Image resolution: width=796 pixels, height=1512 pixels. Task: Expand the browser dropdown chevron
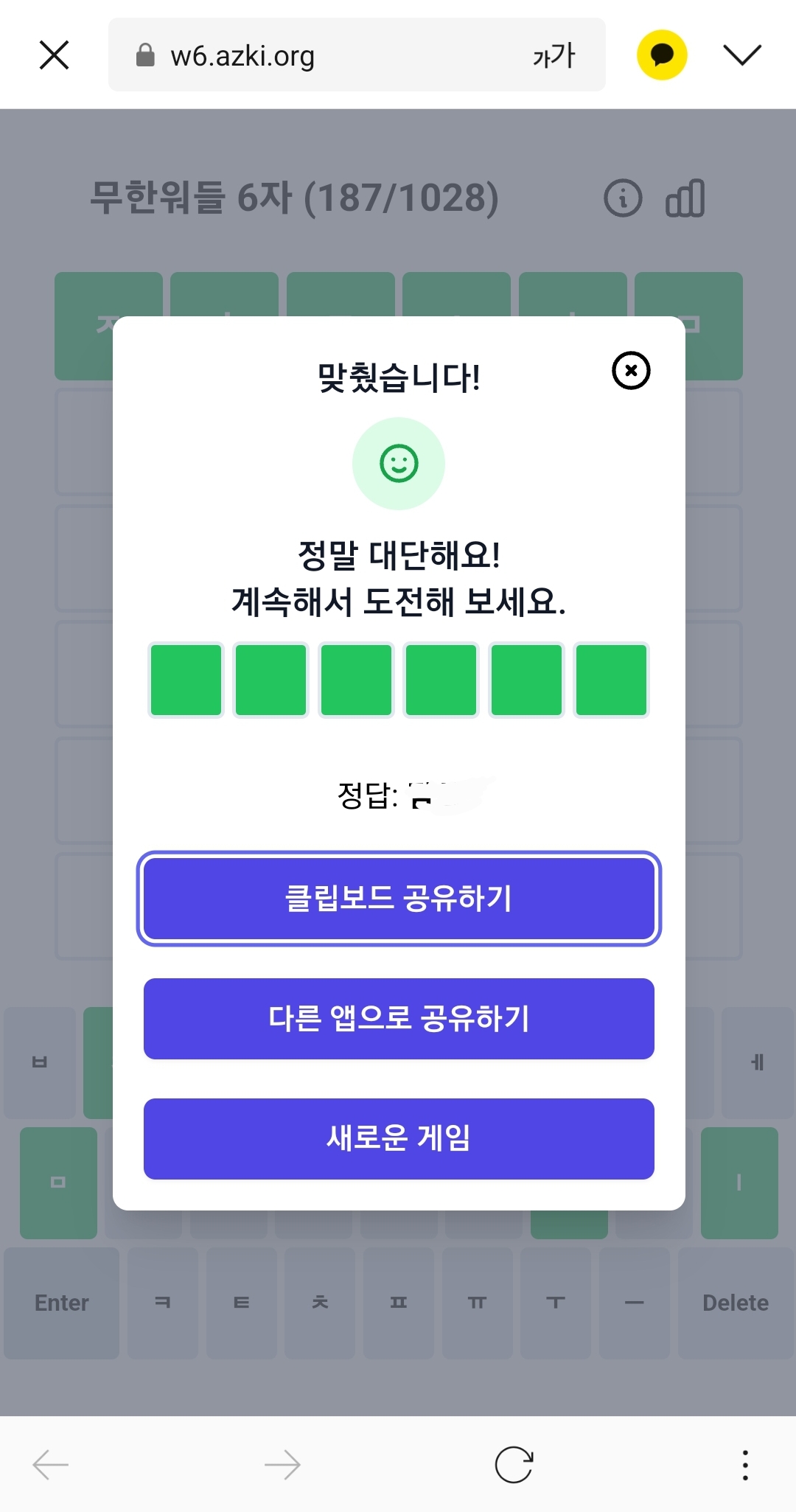click(x=742, y=55)
